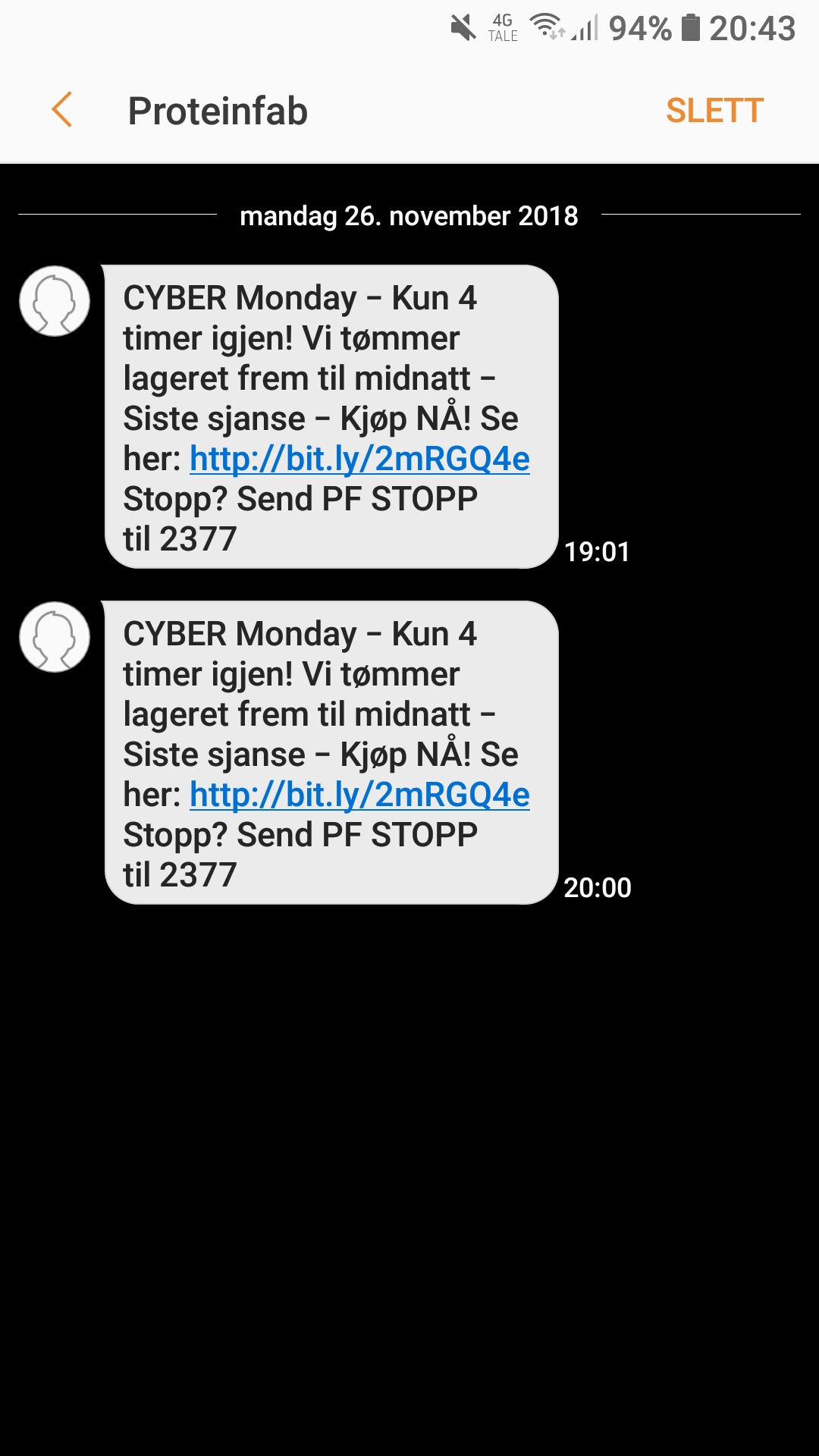The image size is (819, 1456).
Task: Open the bit.ly link in the 20:00 message
Action: pos(359,795)
